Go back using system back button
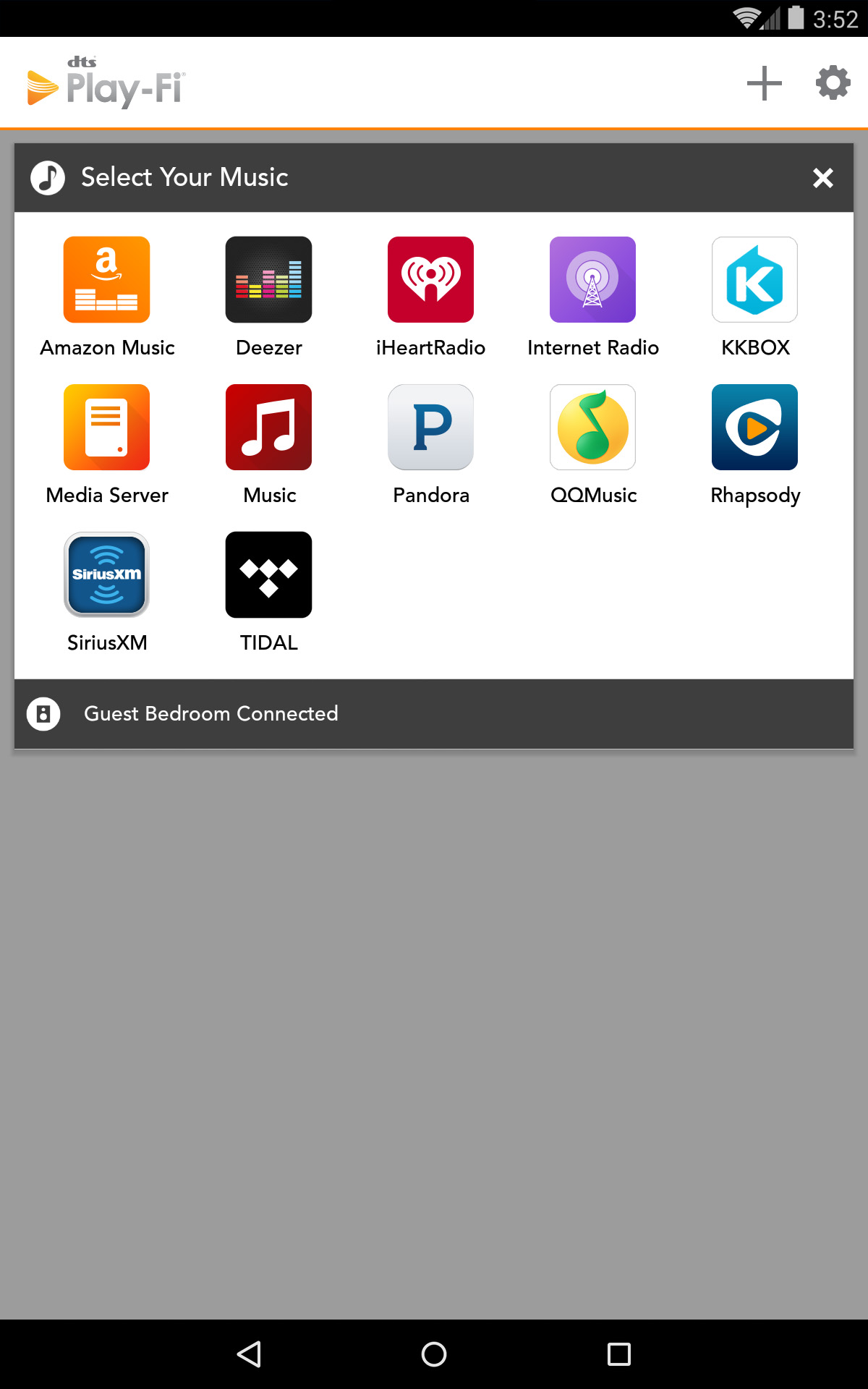868x1389 pixels. point(249,1354)
